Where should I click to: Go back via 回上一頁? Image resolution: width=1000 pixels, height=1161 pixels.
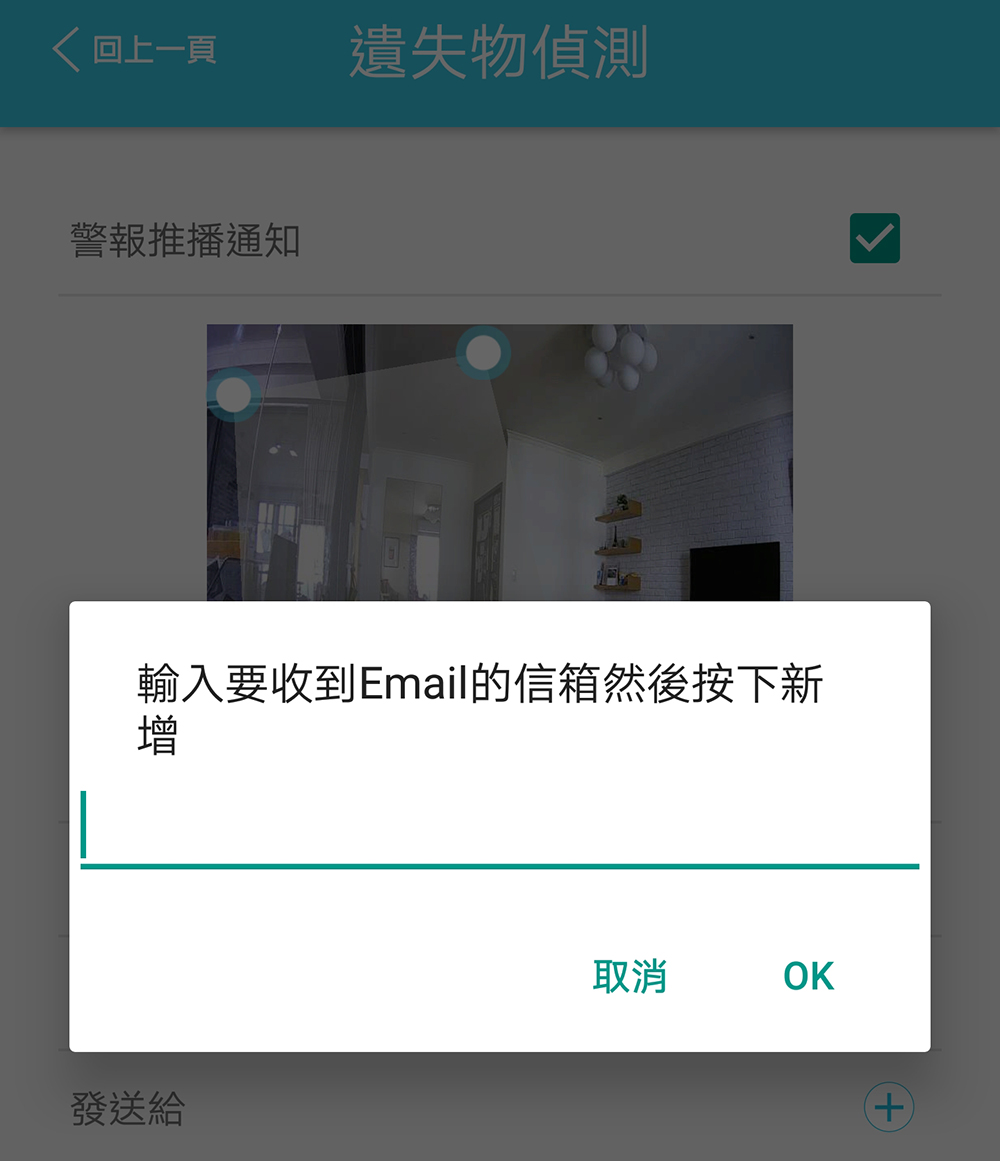pyautogui.click(x=135, y=50)
